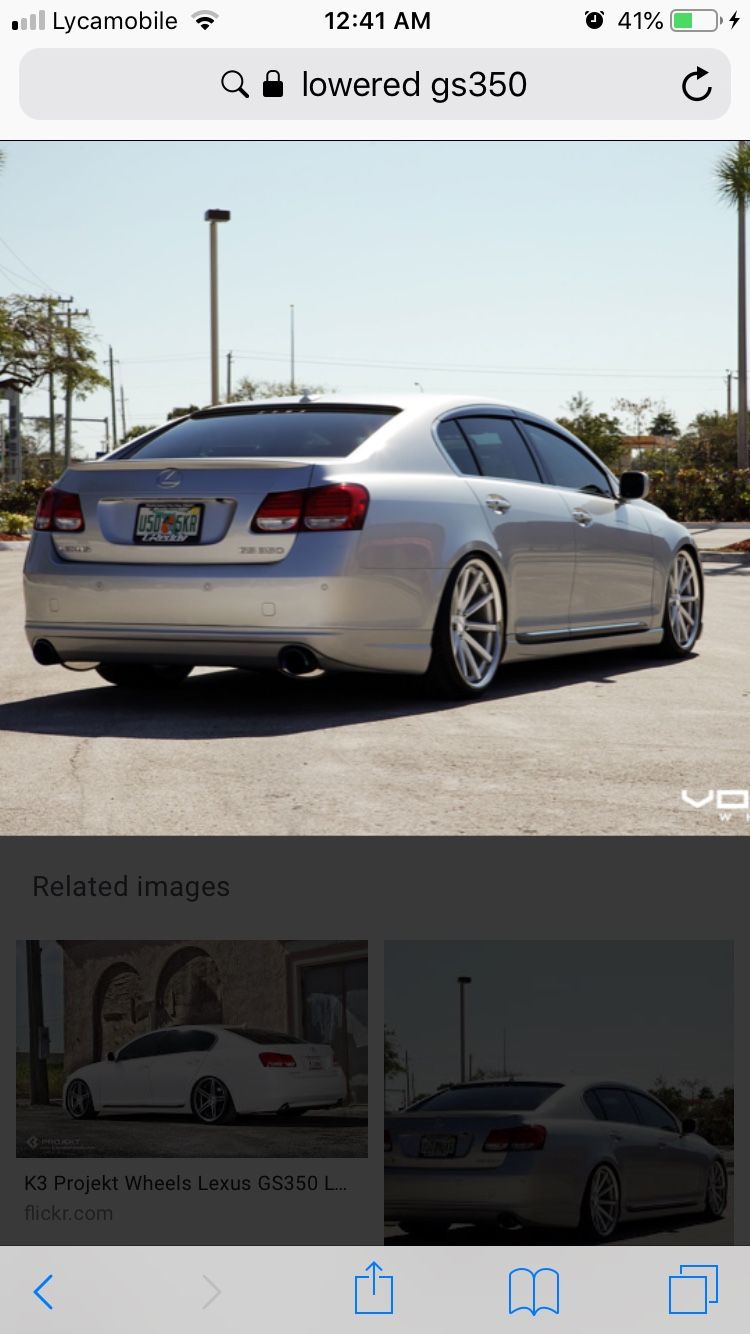Show all open tabs

(693, 1290)
